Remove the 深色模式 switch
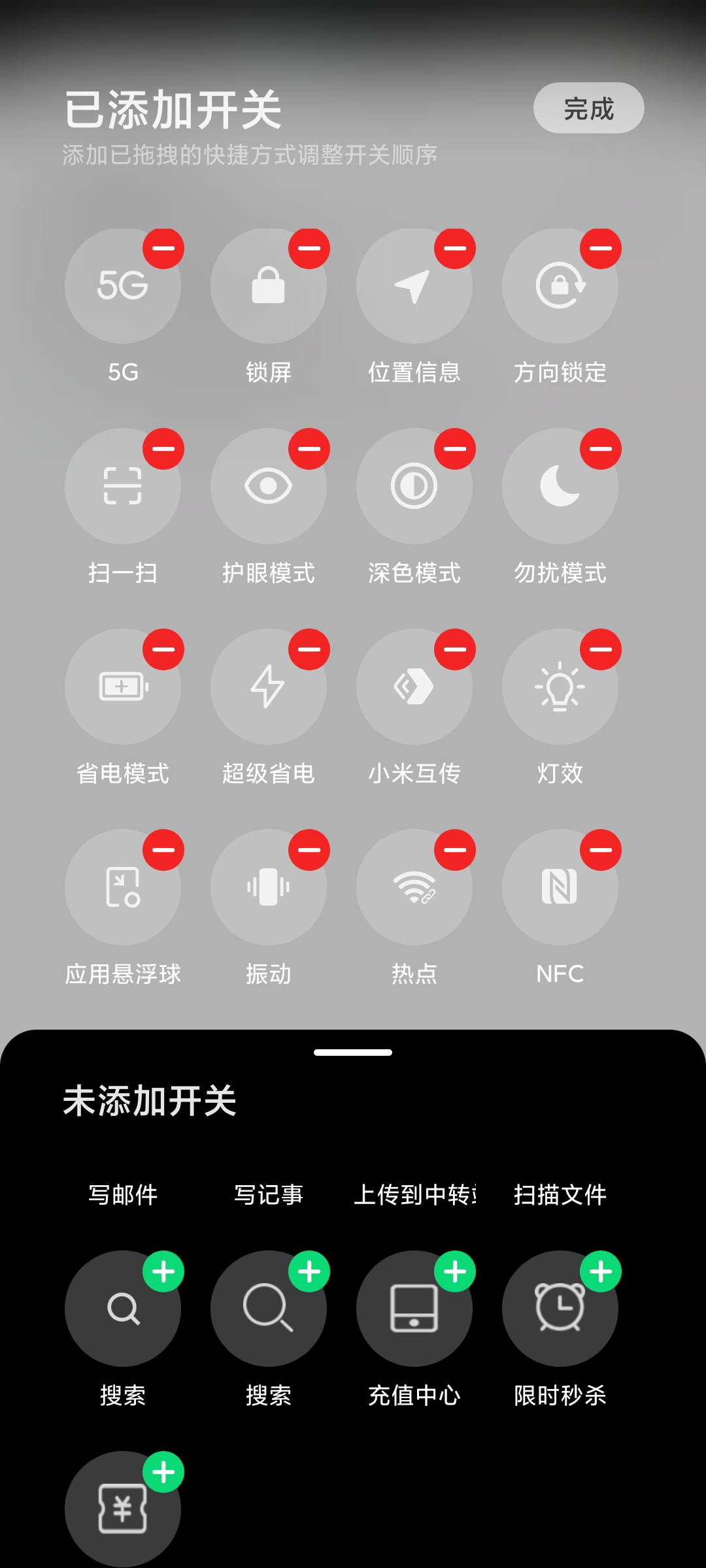Viewport: 706px width, 1568px height. [455, 449]
